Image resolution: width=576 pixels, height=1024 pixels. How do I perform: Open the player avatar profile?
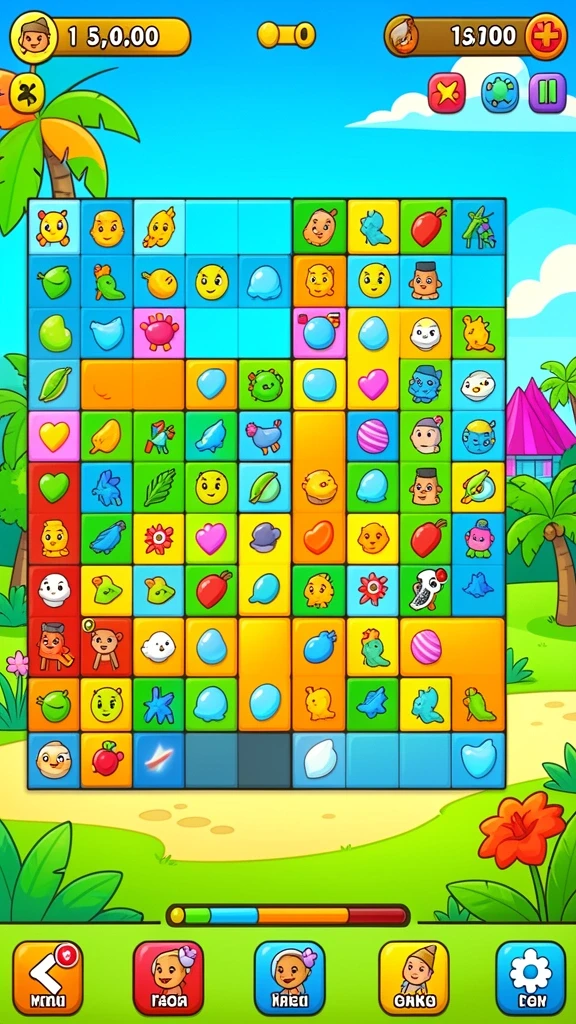(x=33, y=37)
